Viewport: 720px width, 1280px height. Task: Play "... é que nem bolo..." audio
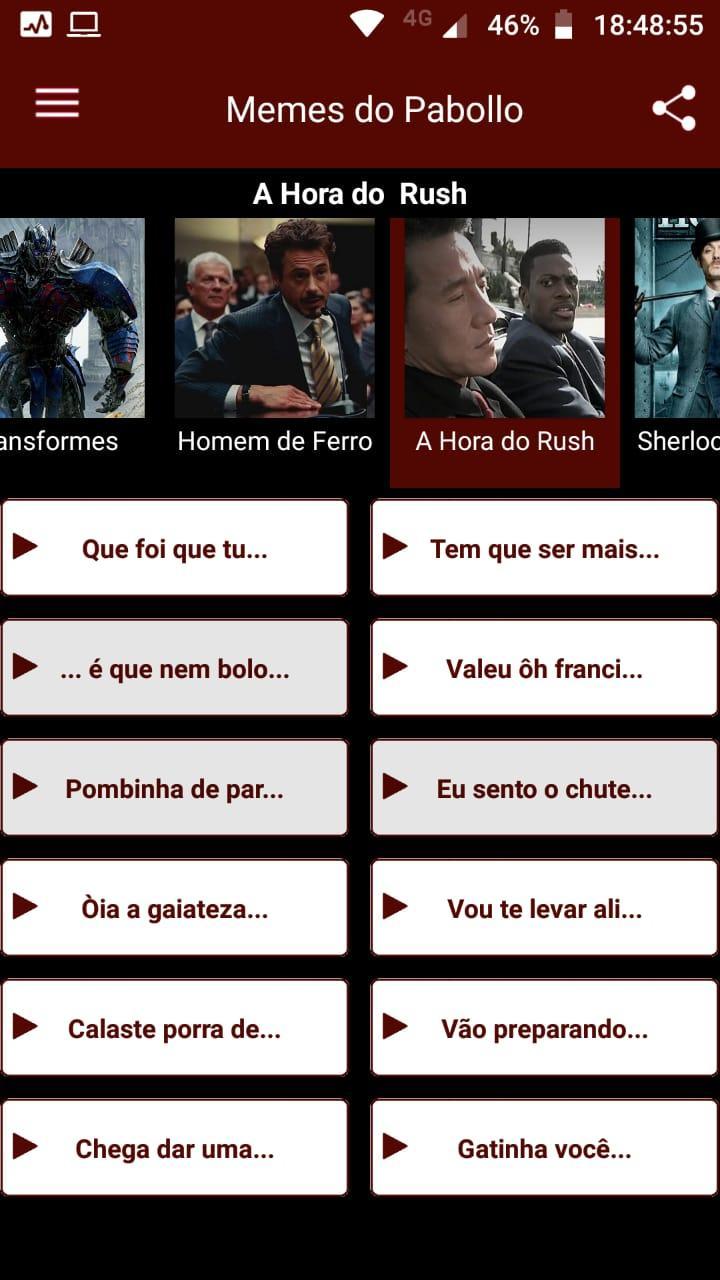click(x=175, y=668)
